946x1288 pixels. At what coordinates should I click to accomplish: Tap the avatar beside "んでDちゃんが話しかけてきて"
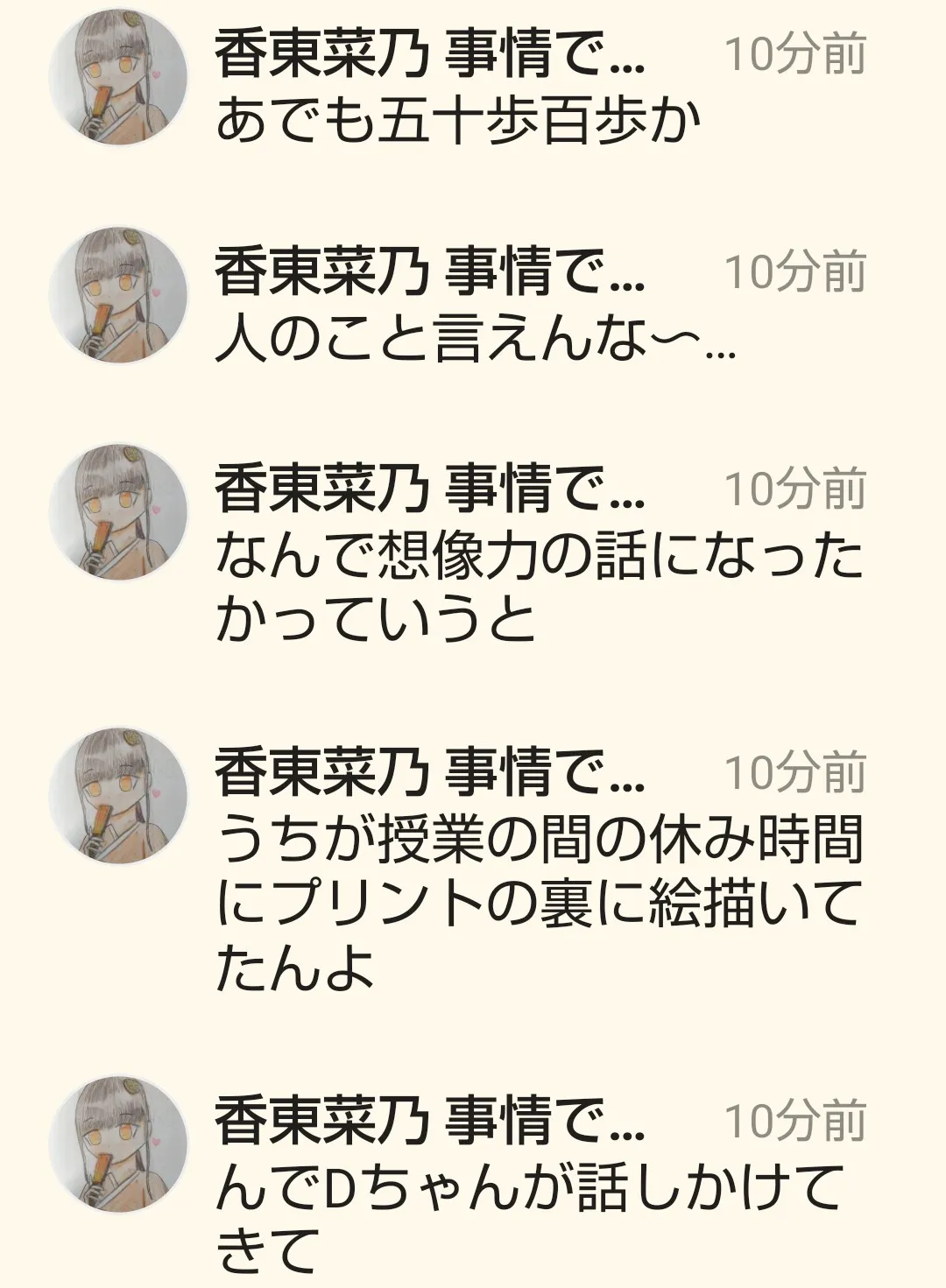tap(118, 1144)
